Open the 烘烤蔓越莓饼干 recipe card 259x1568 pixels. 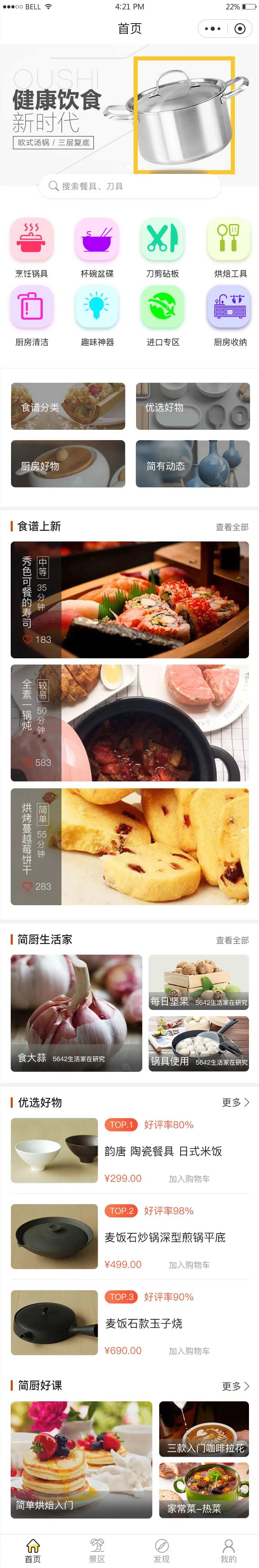129,847
